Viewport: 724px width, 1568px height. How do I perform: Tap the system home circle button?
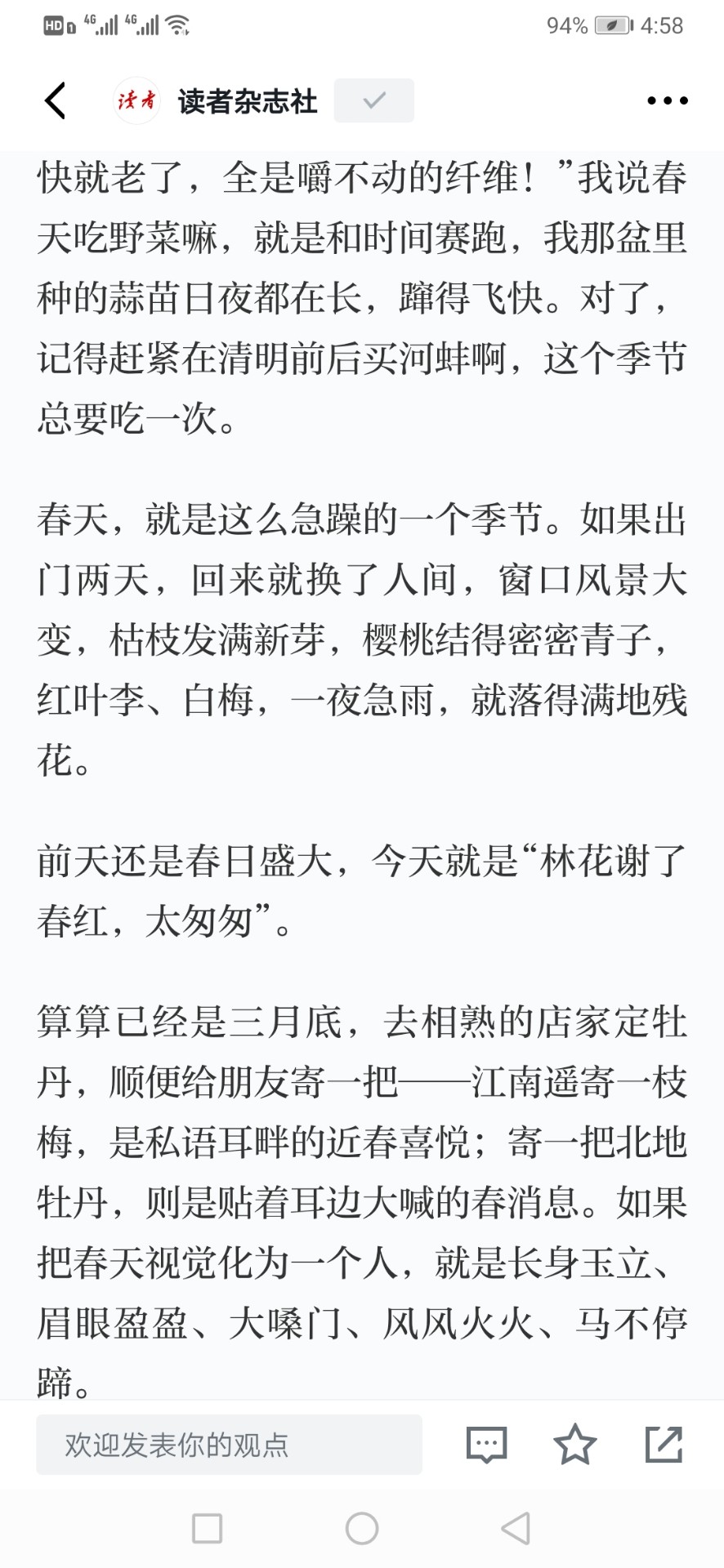point(362,1528)
